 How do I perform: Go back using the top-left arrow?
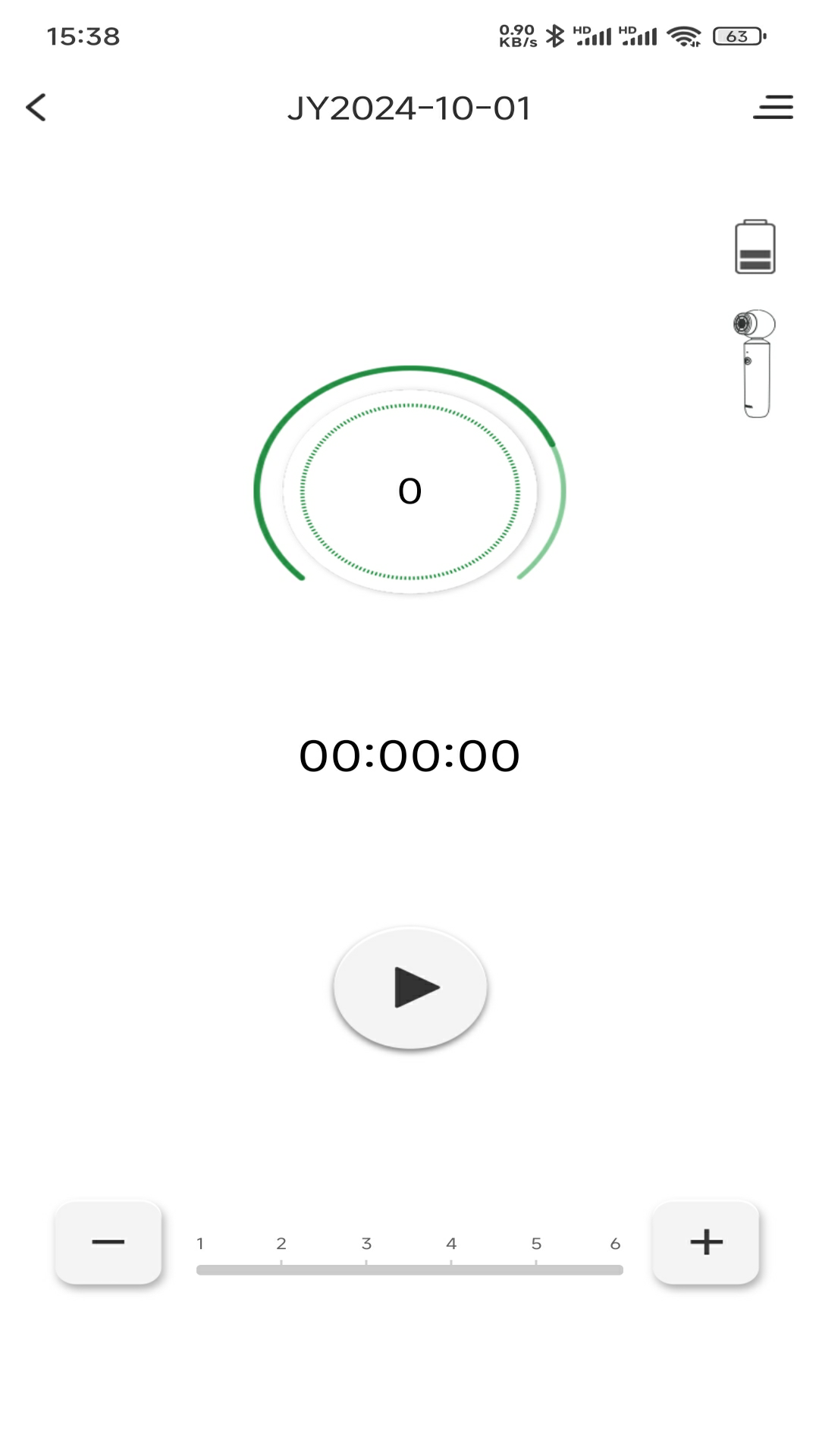[36, 107]
